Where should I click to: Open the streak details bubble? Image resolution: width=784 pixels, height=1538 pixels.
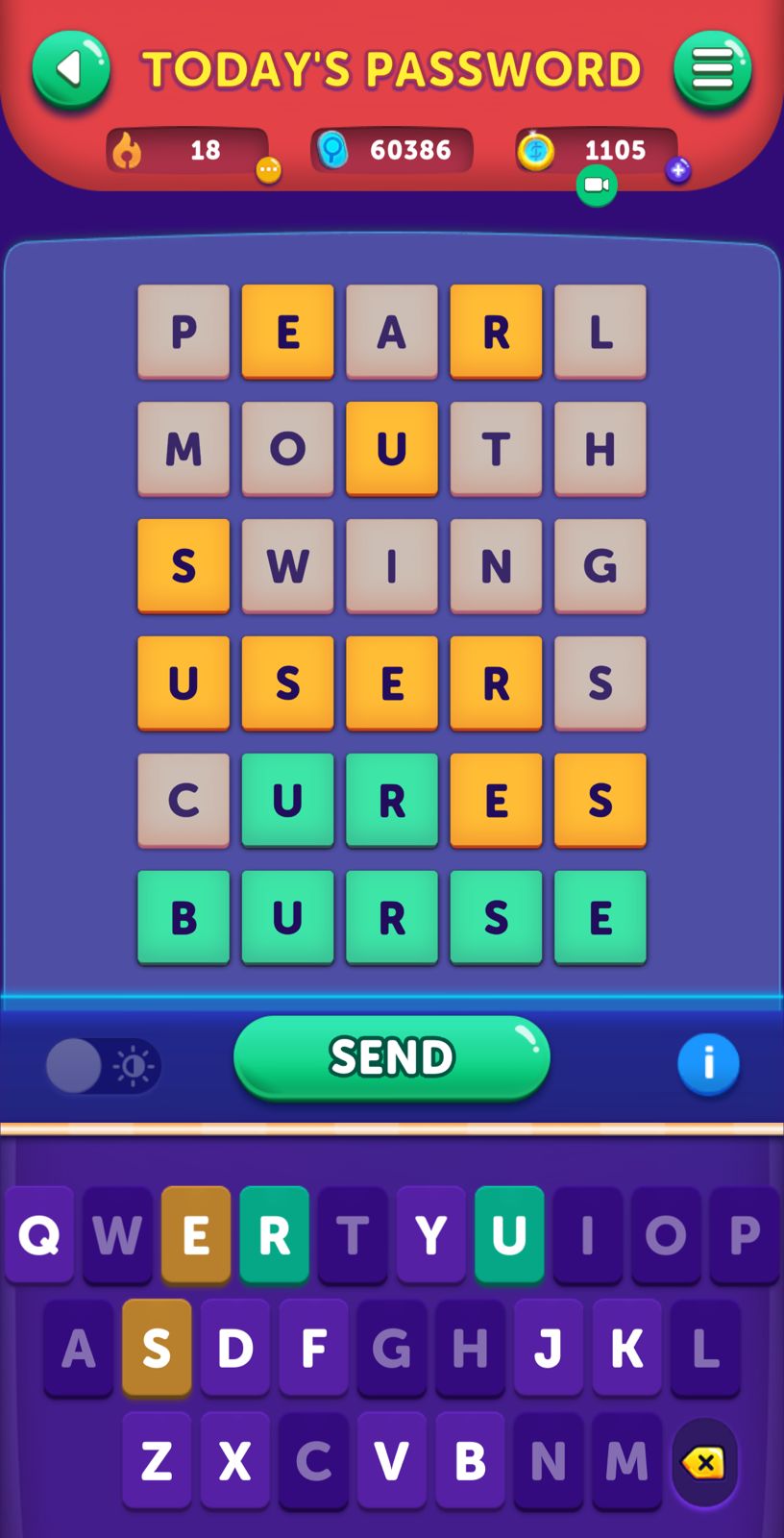(268, 171)
